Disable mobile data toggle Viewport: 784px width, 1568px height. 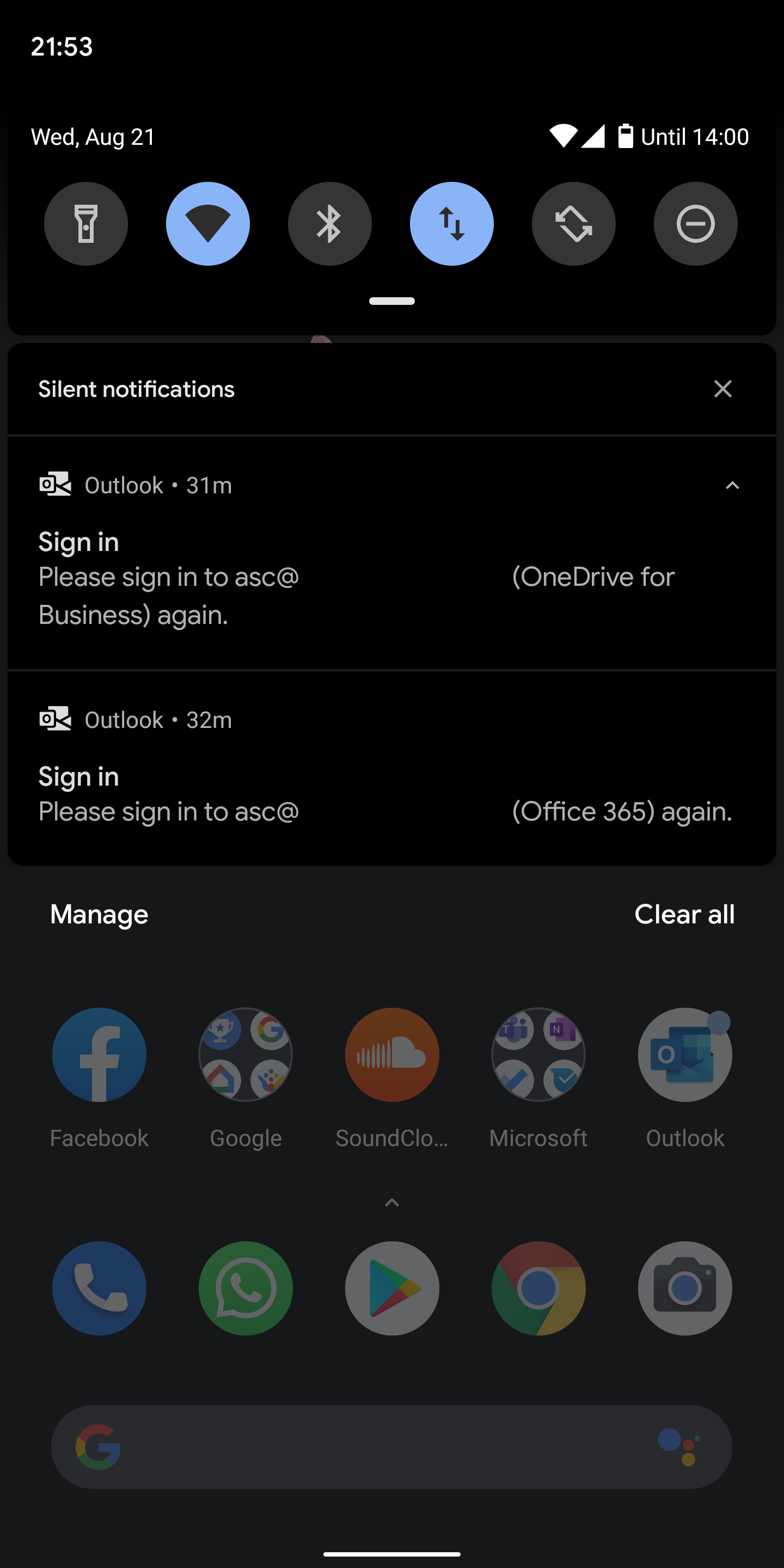452,223
